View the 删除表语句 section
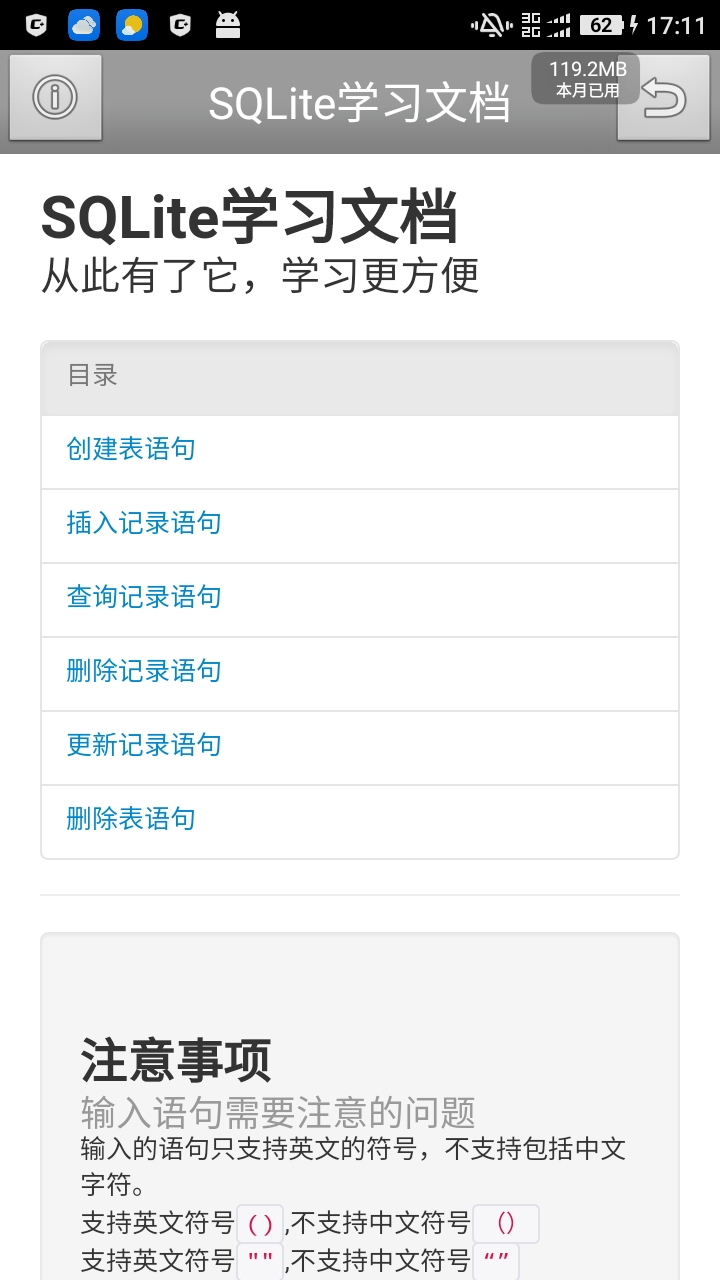The height and width of the screenshot is (1280, 720). click(x=131, y=820)
